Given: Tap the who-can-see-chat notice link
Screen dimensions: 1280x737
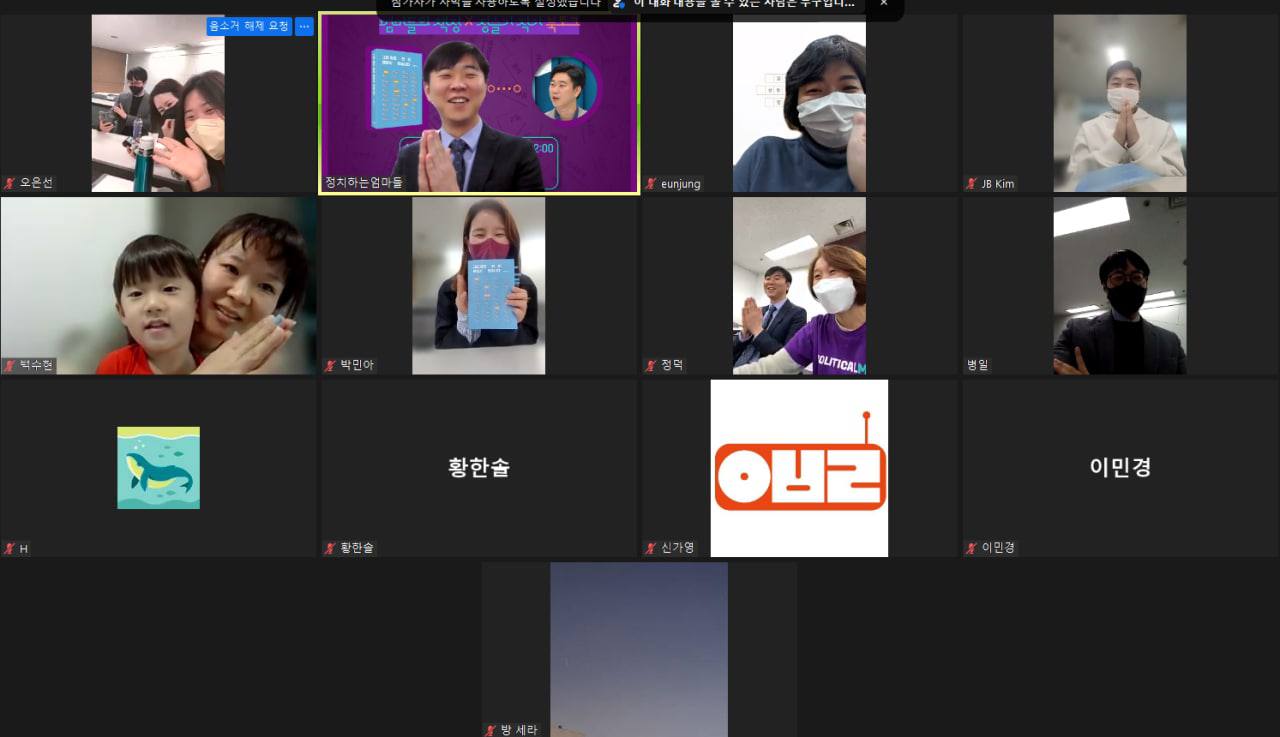Looking at the screenshot, I should [x=742, y=4].
